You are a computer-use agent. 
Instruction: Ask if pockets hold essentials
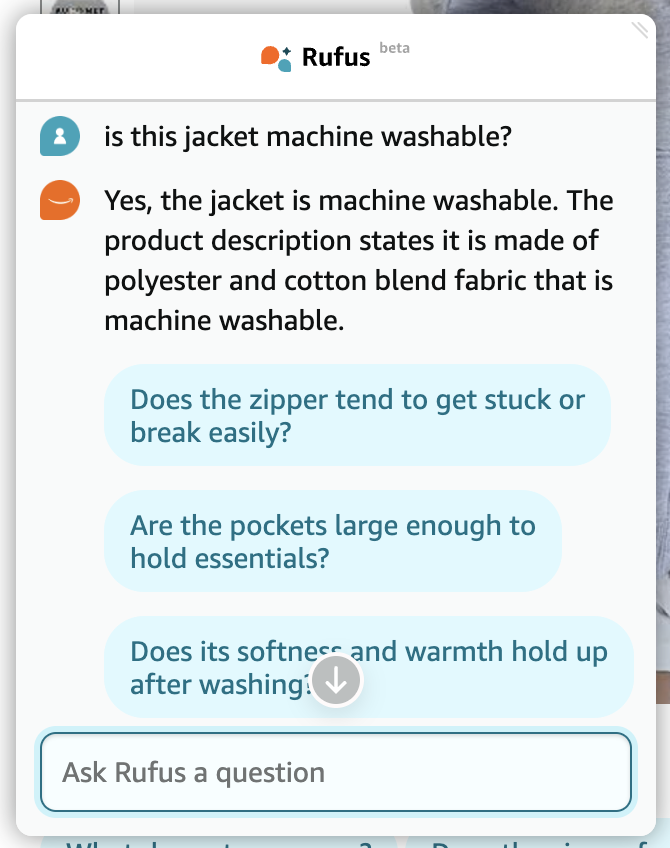click(332, 542)
